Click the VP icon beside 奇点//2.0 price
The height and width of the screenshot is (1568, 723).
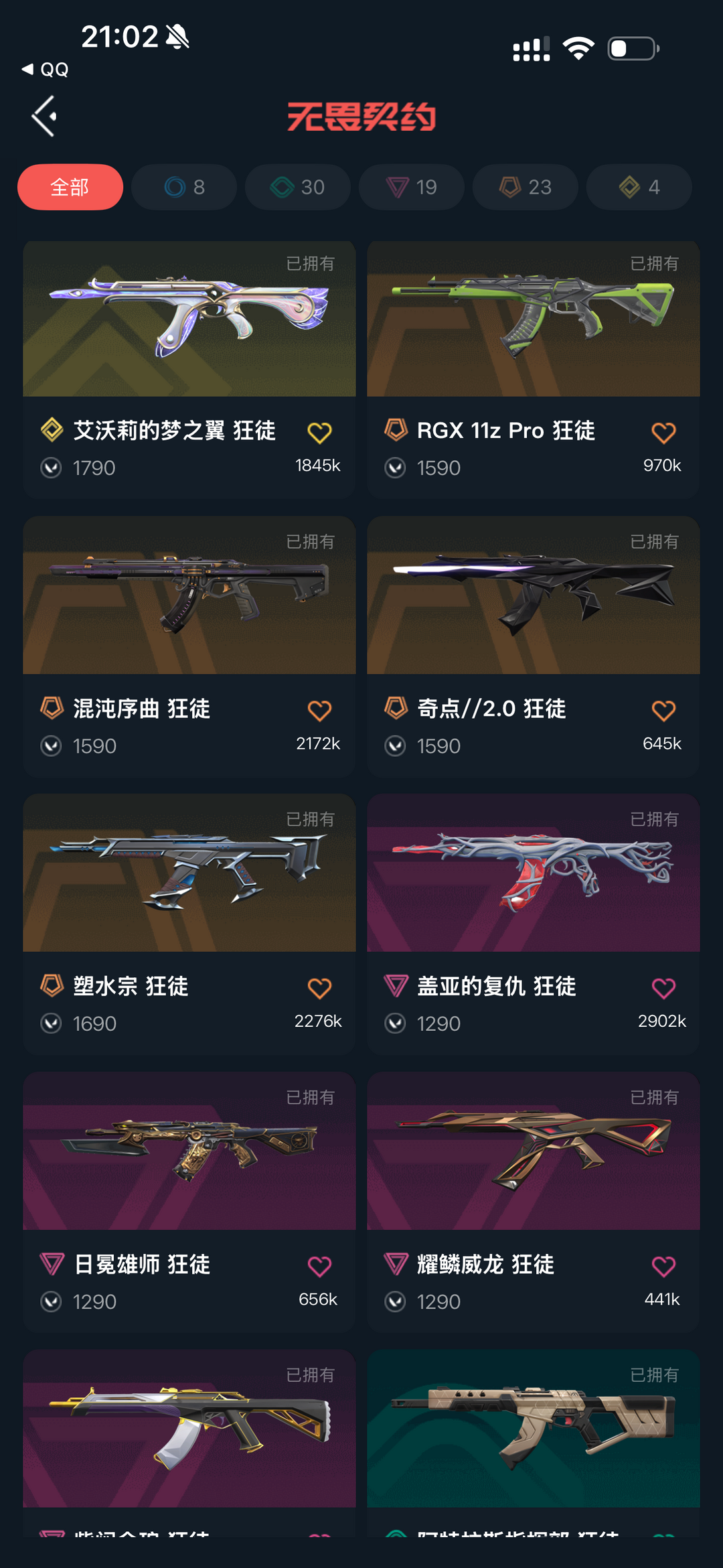click(x=395, y=745)
